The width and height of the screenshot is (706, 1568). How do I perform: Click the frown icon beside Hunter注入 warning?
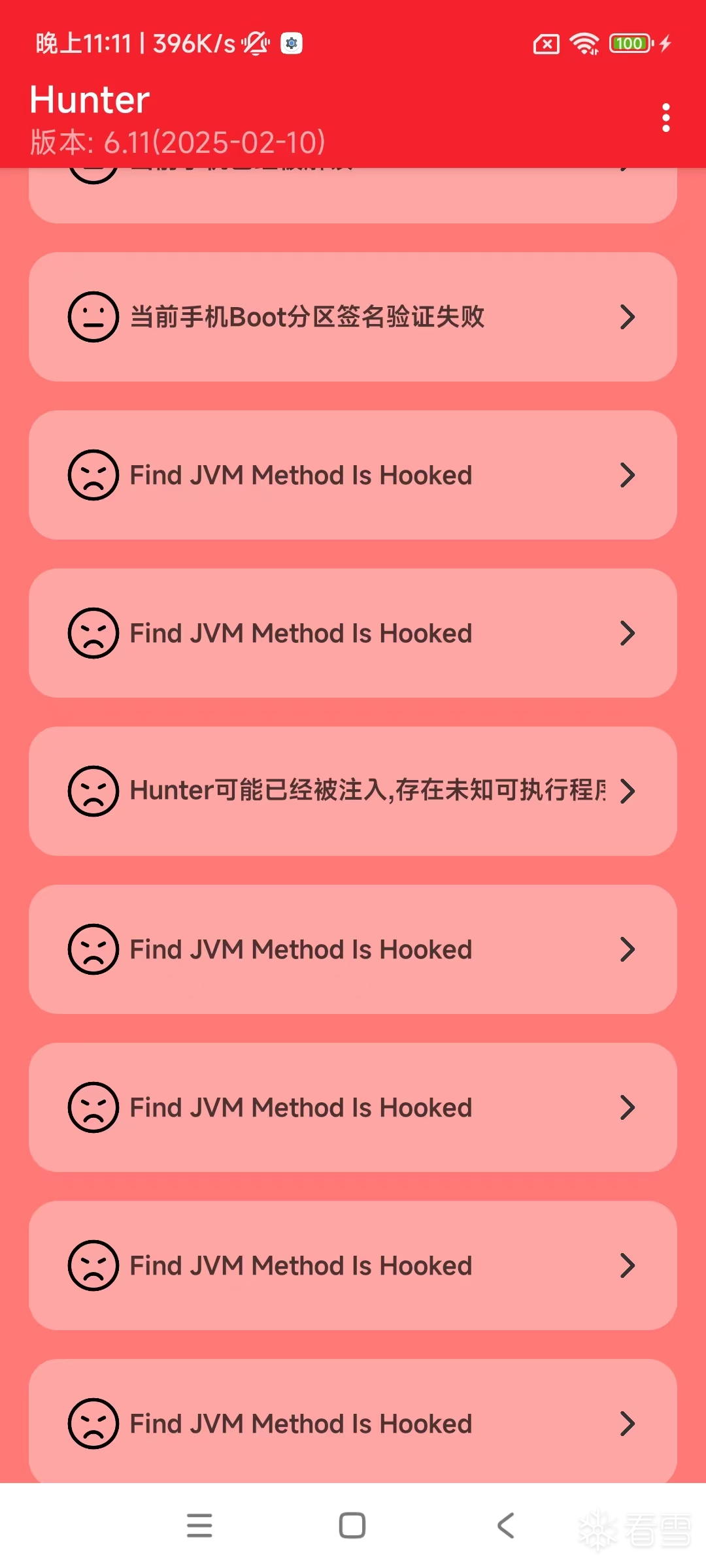[x=93, y=791]
